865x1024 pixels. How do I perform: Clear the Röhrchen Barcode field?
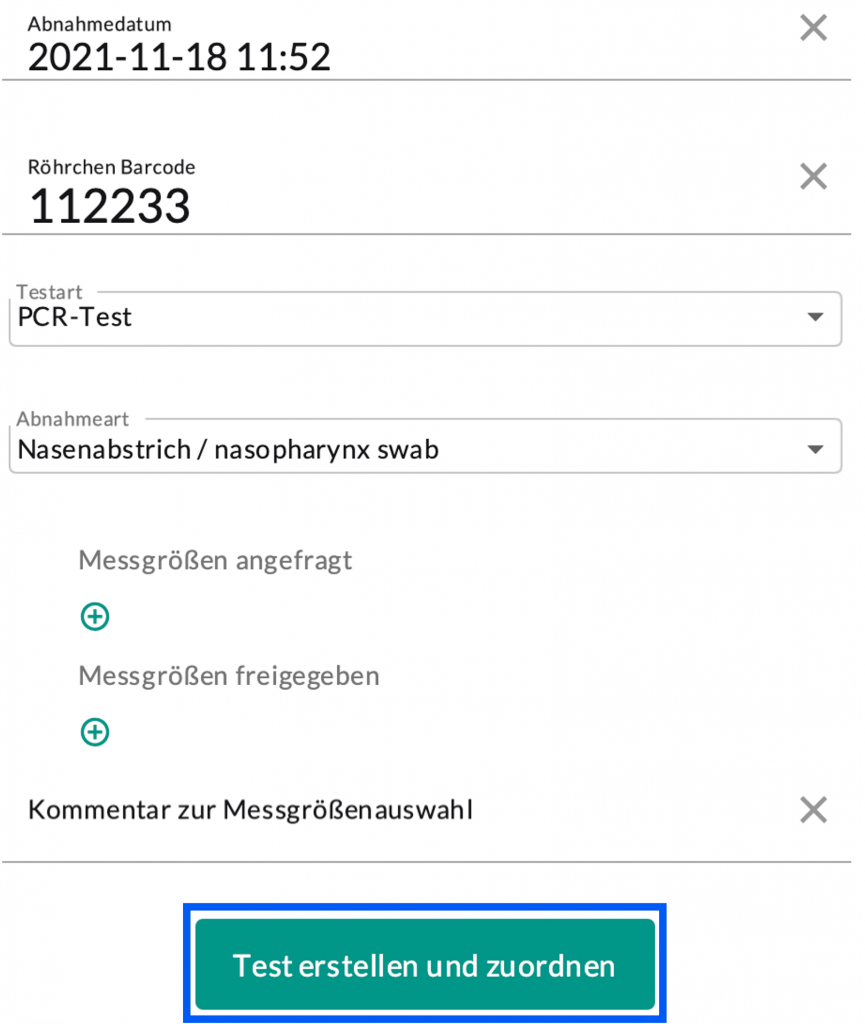click(x=813, y=177)
